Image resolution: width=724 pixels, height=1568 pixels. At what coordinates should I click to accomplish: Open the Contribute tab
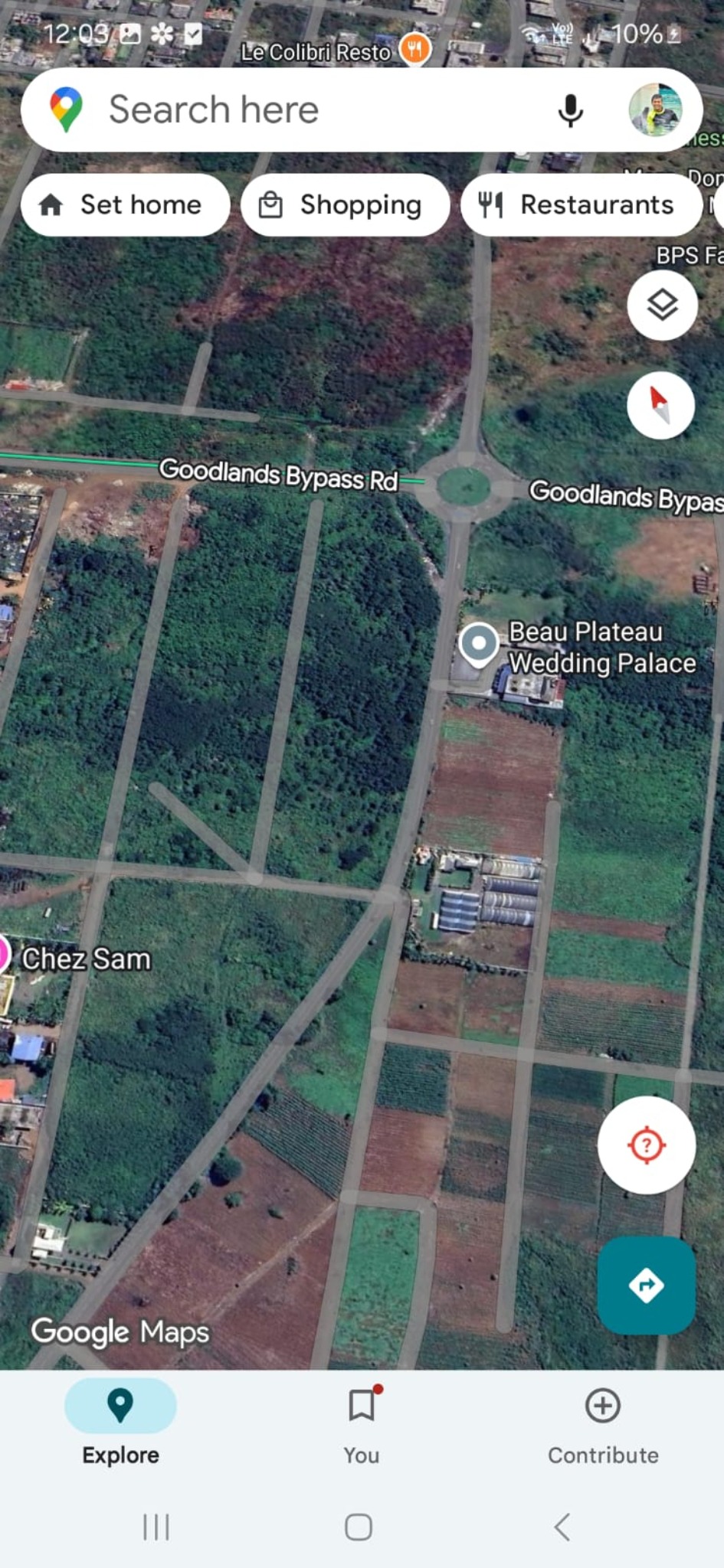603,1423
